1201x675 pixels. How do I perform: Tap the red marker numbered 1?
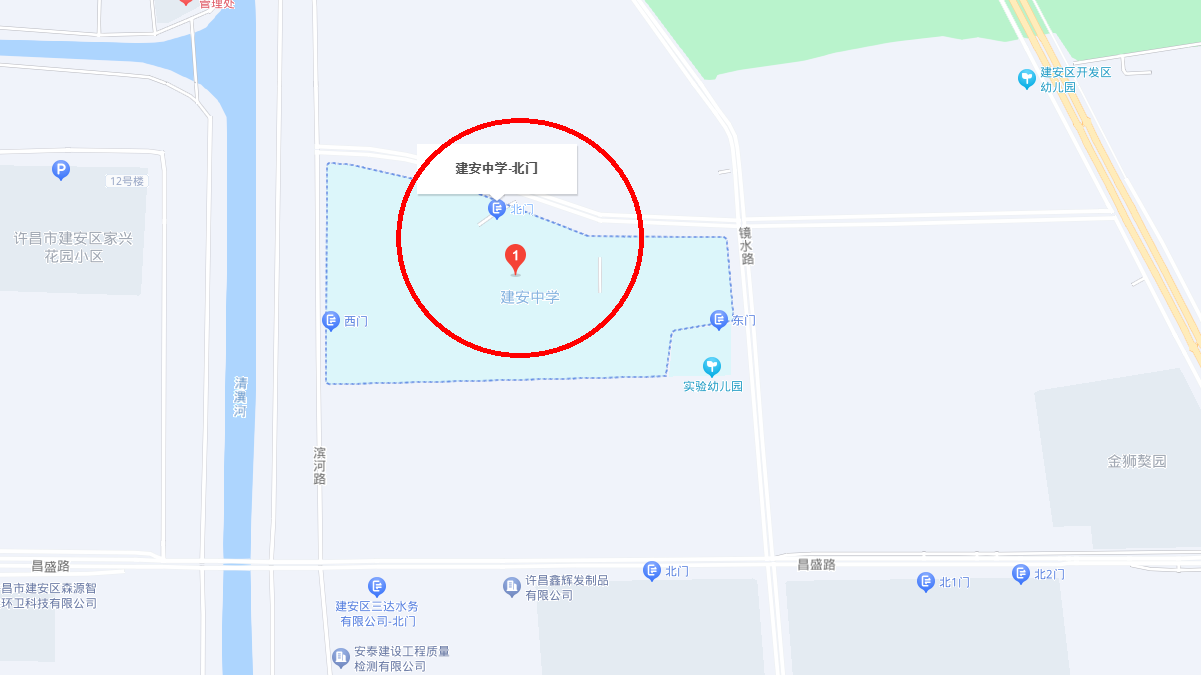515,258
